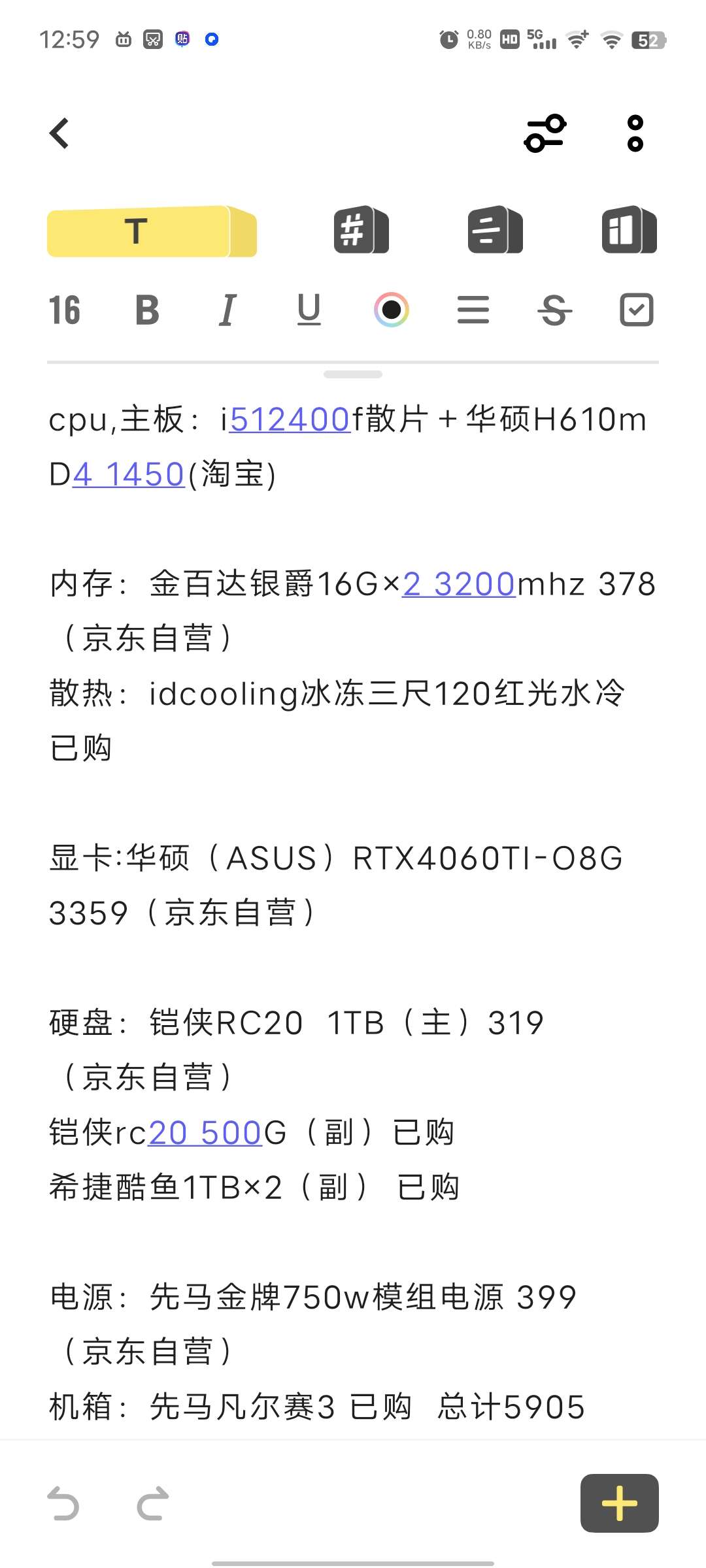Apply italic formatting
This screenshot has height=1568, width=706.
[227, 310]
